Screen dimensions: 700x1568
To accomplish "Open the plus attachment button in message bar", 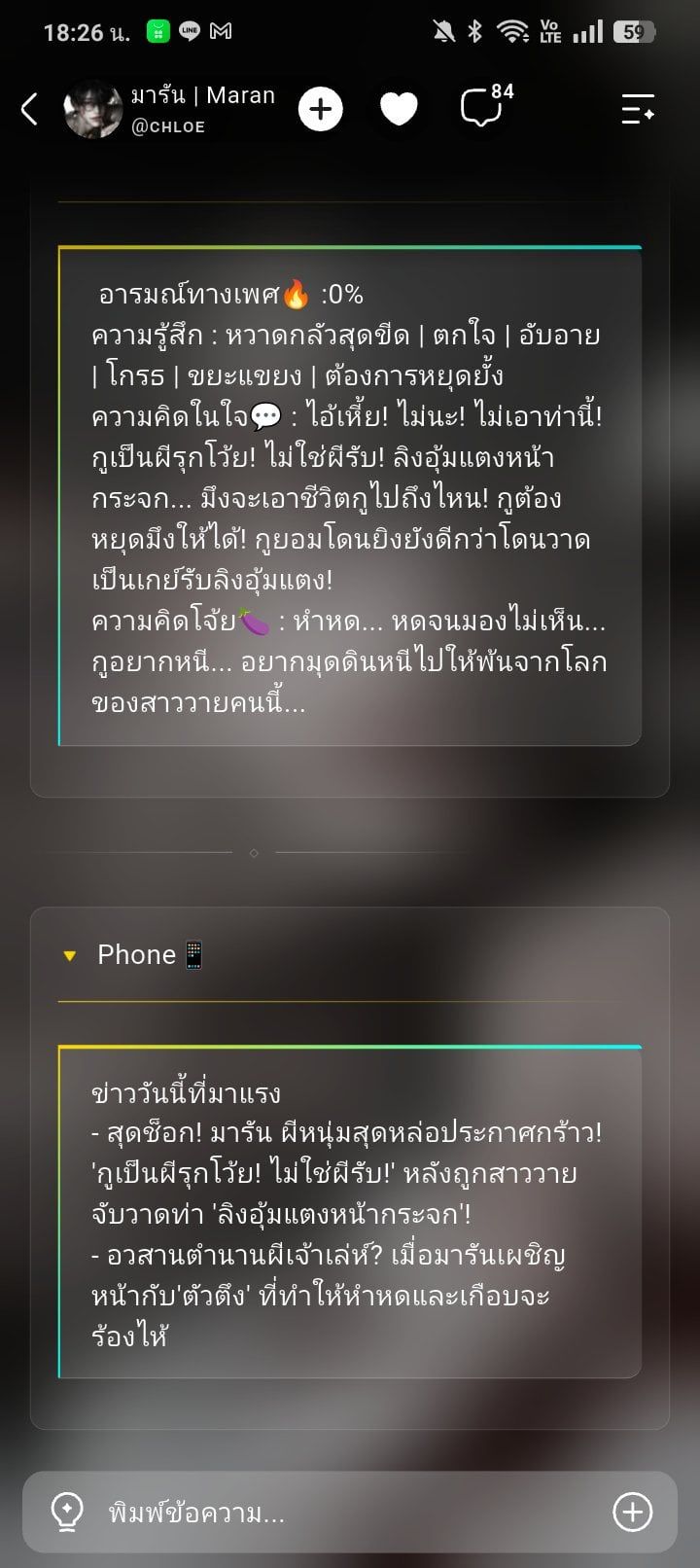I will (x=633, y=1513).
